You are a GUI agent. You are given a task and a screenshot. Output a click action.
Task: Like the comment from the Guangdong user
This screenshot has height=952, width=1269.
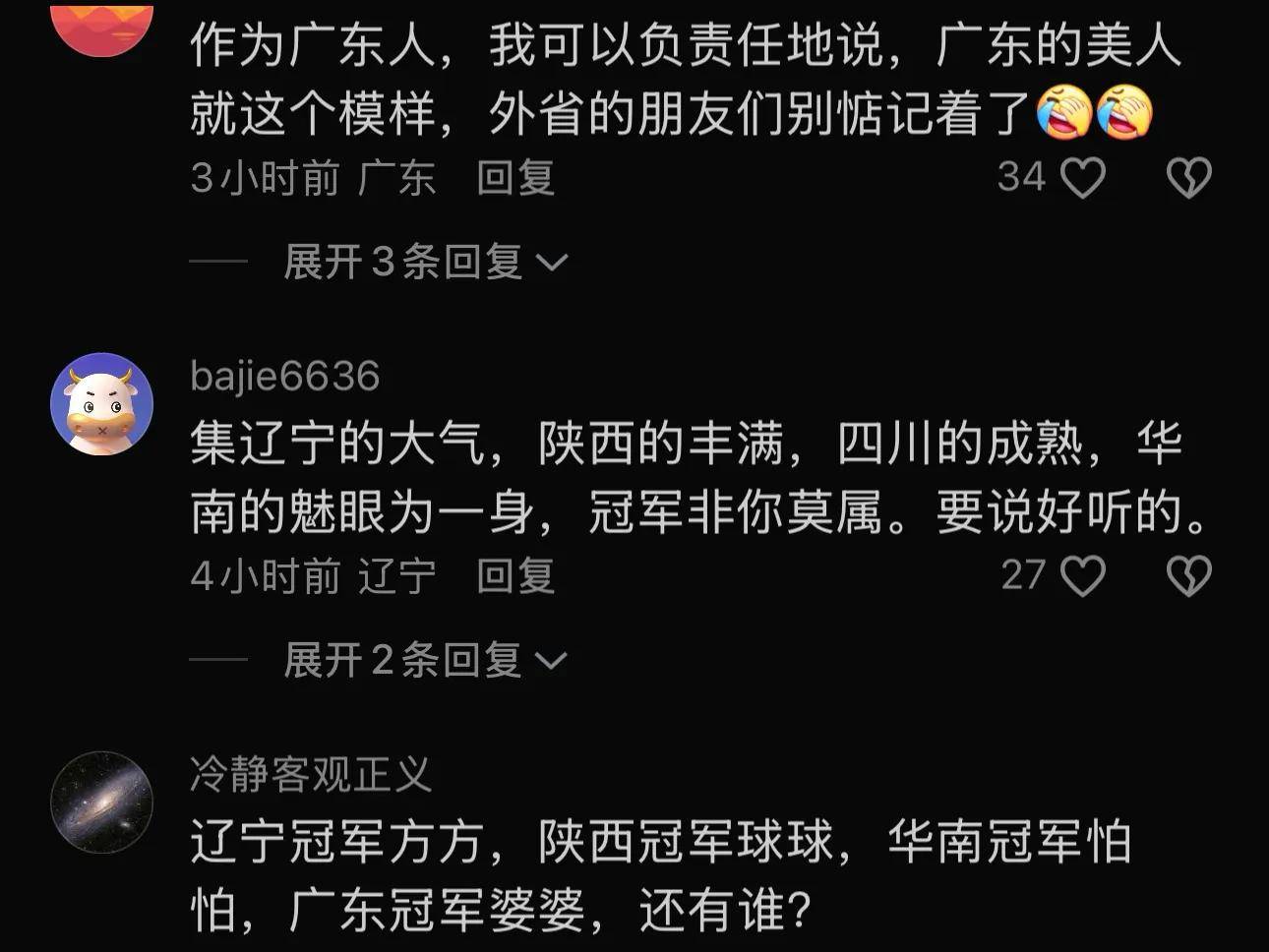pos(1083,179)
